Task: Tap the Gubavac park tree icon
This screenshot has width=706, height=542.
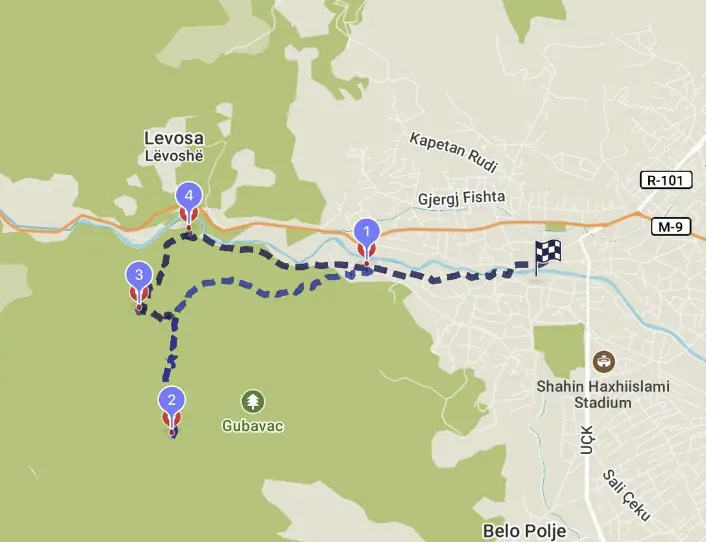Action: point(253,402)
